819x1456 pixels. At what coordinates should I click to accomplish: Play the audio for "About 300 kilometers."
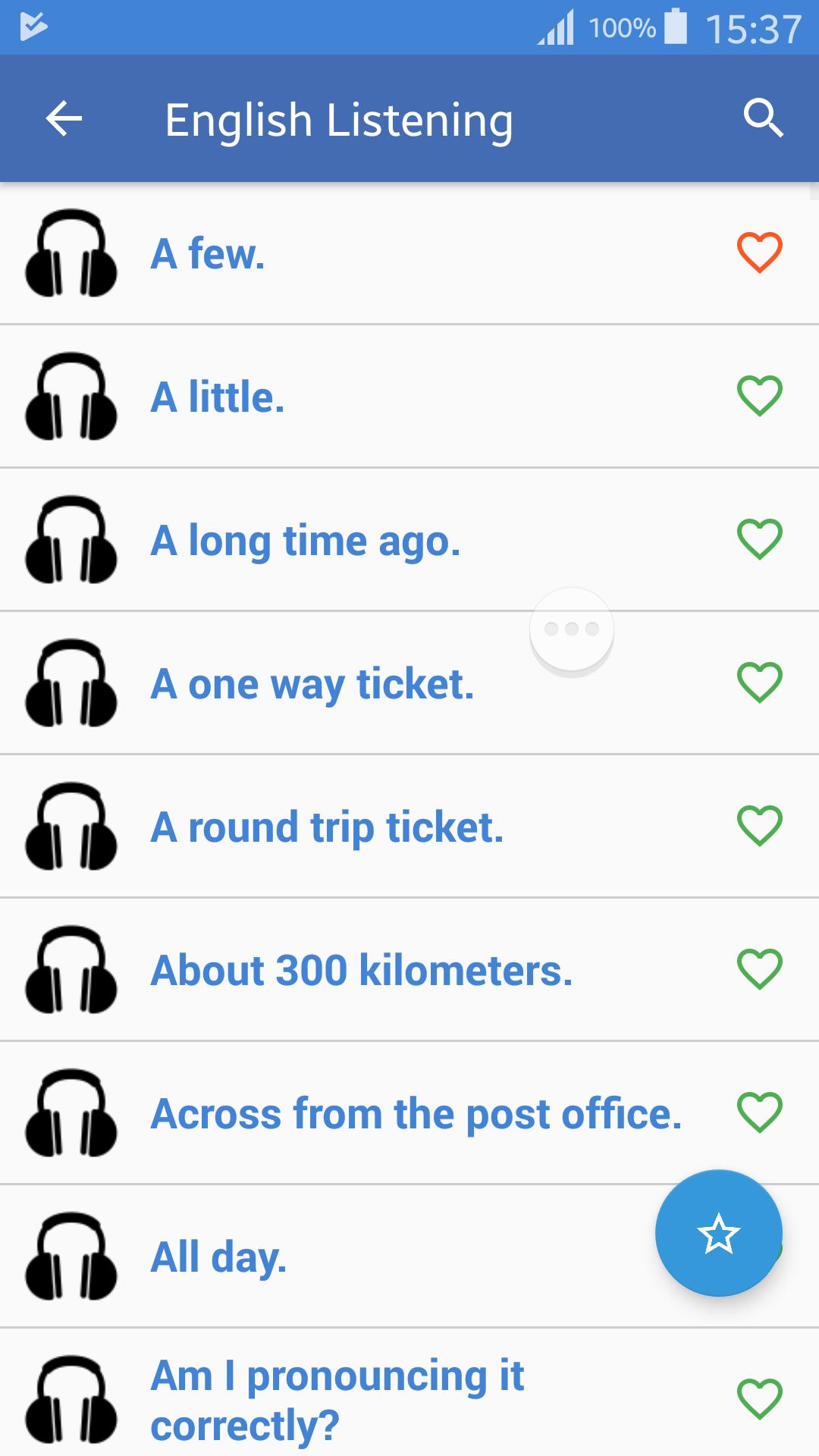[72, 971]
